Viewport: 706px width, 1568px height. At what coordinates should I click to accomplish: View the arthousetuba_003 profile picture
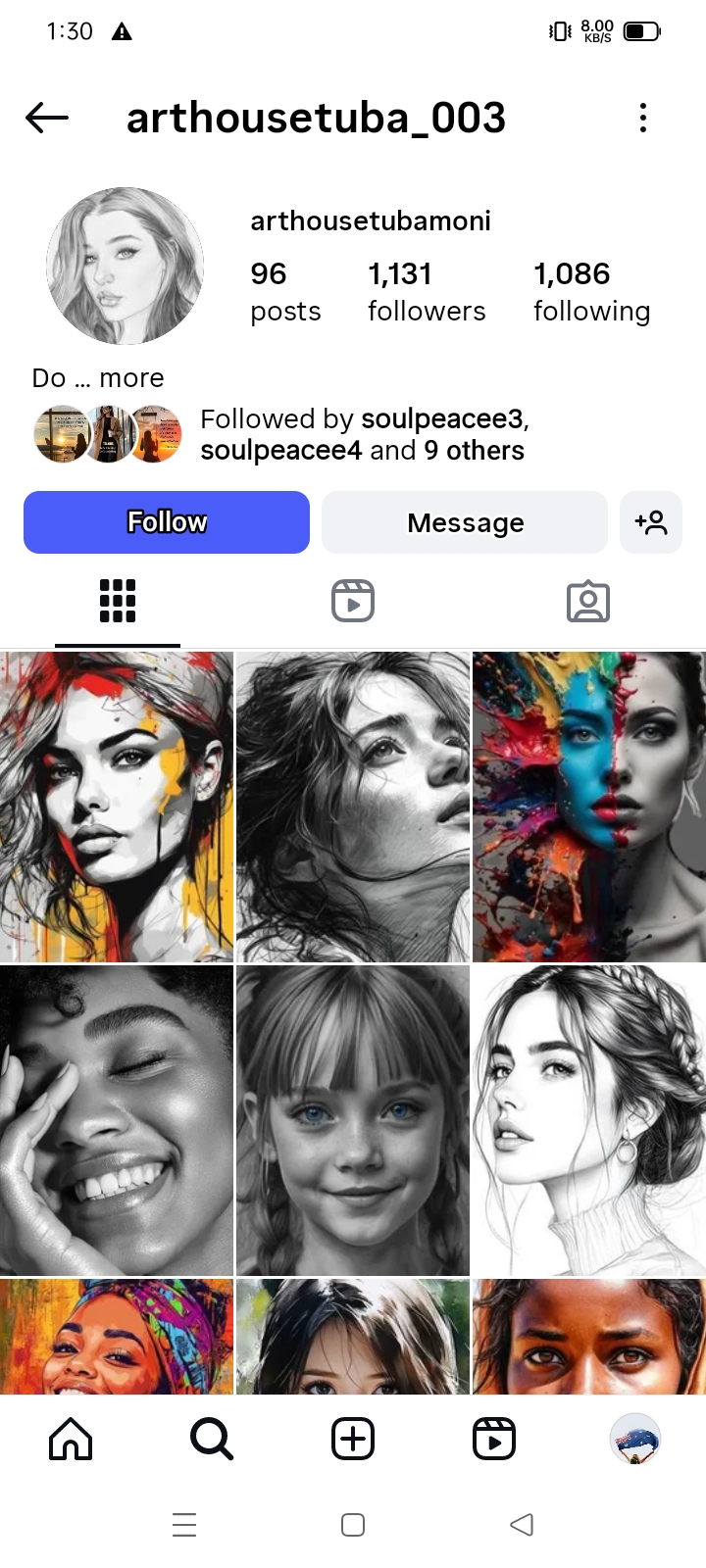(126, 266)
